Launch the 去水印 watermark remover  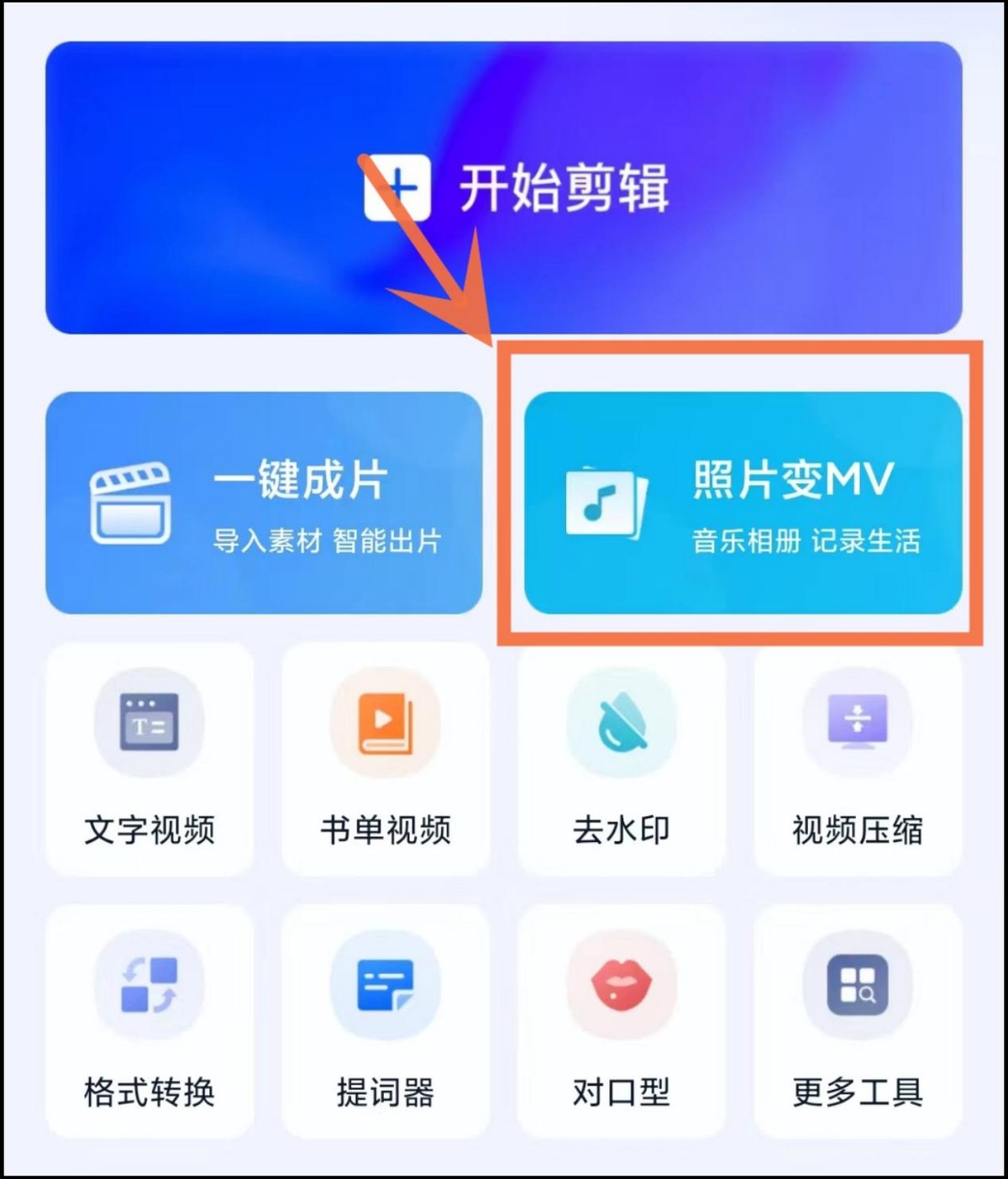pos(622,760)
